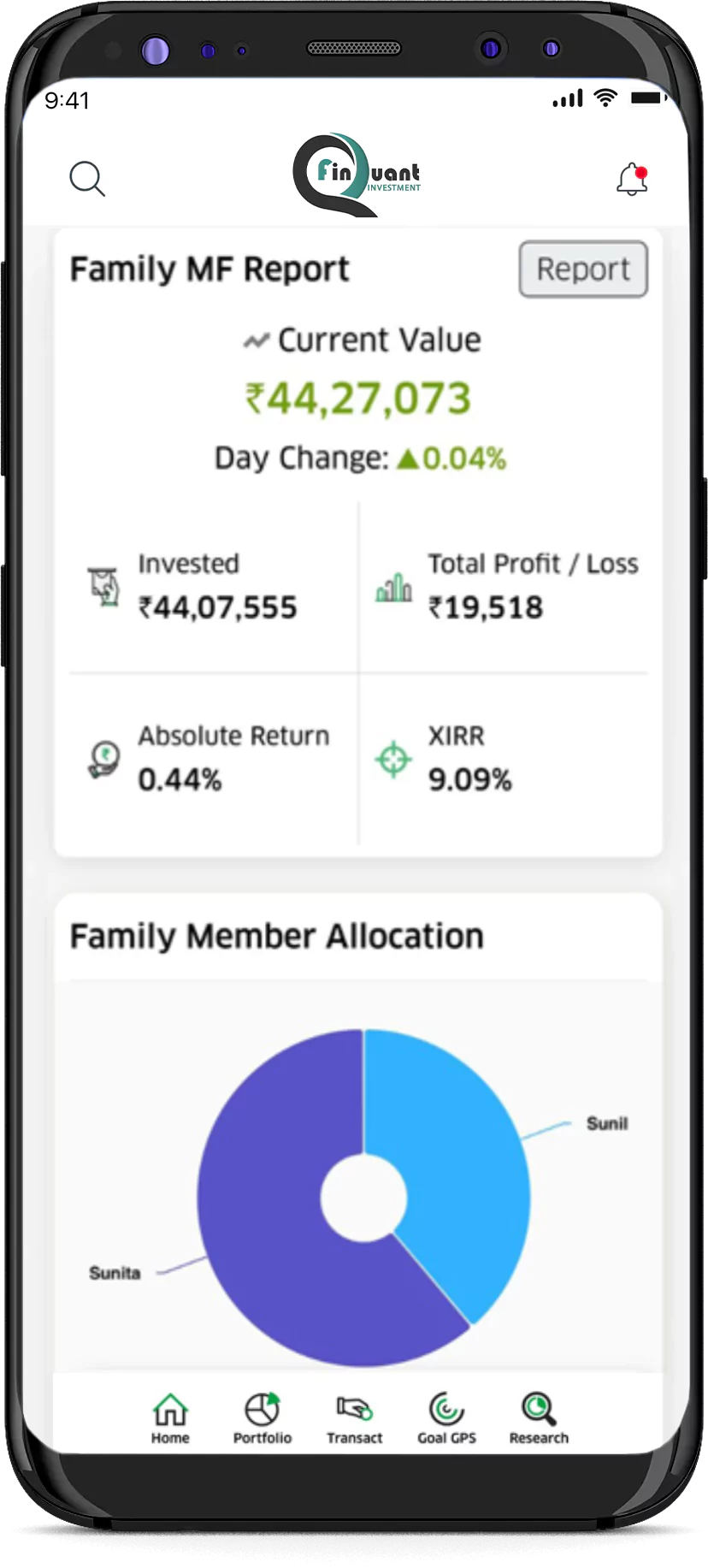The width and height of the screenshot is (708, 1568).
Task: Tap the Report button
Action: coord(583,269)
